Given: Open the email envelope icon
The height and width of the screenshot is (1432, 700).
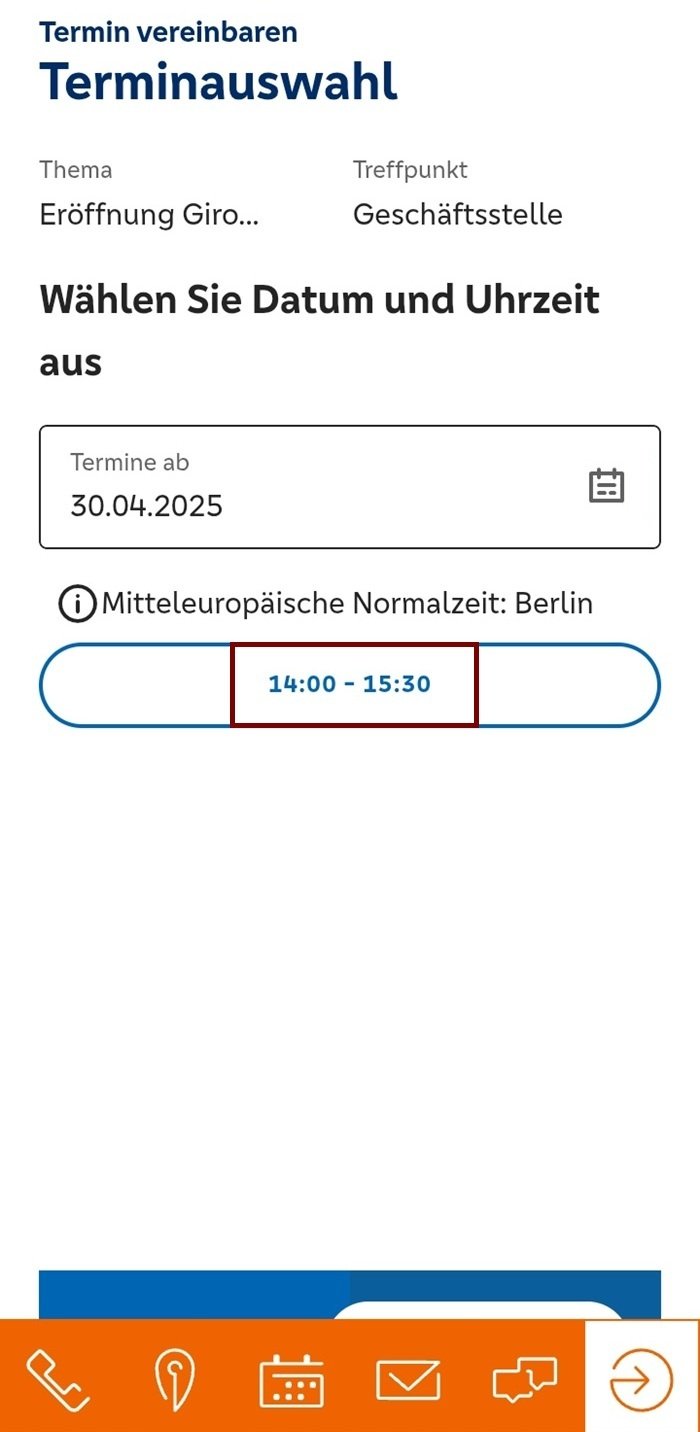Looking at the screenshot, I should coord(408,1381).
